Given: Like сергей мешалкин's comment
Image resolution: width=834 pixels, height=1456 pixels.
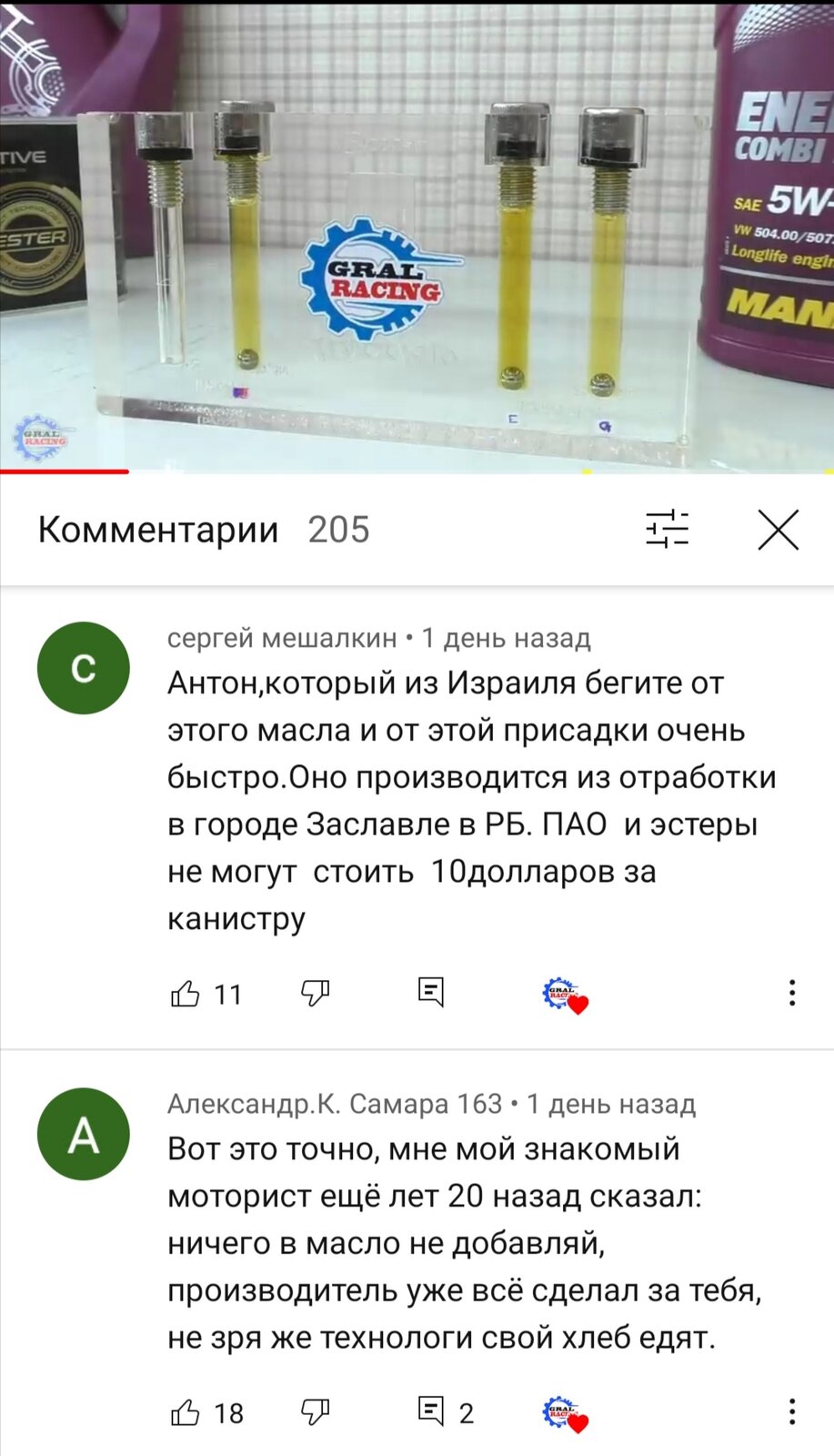Looking at the screenshot, I should click(x=186, y=993).
